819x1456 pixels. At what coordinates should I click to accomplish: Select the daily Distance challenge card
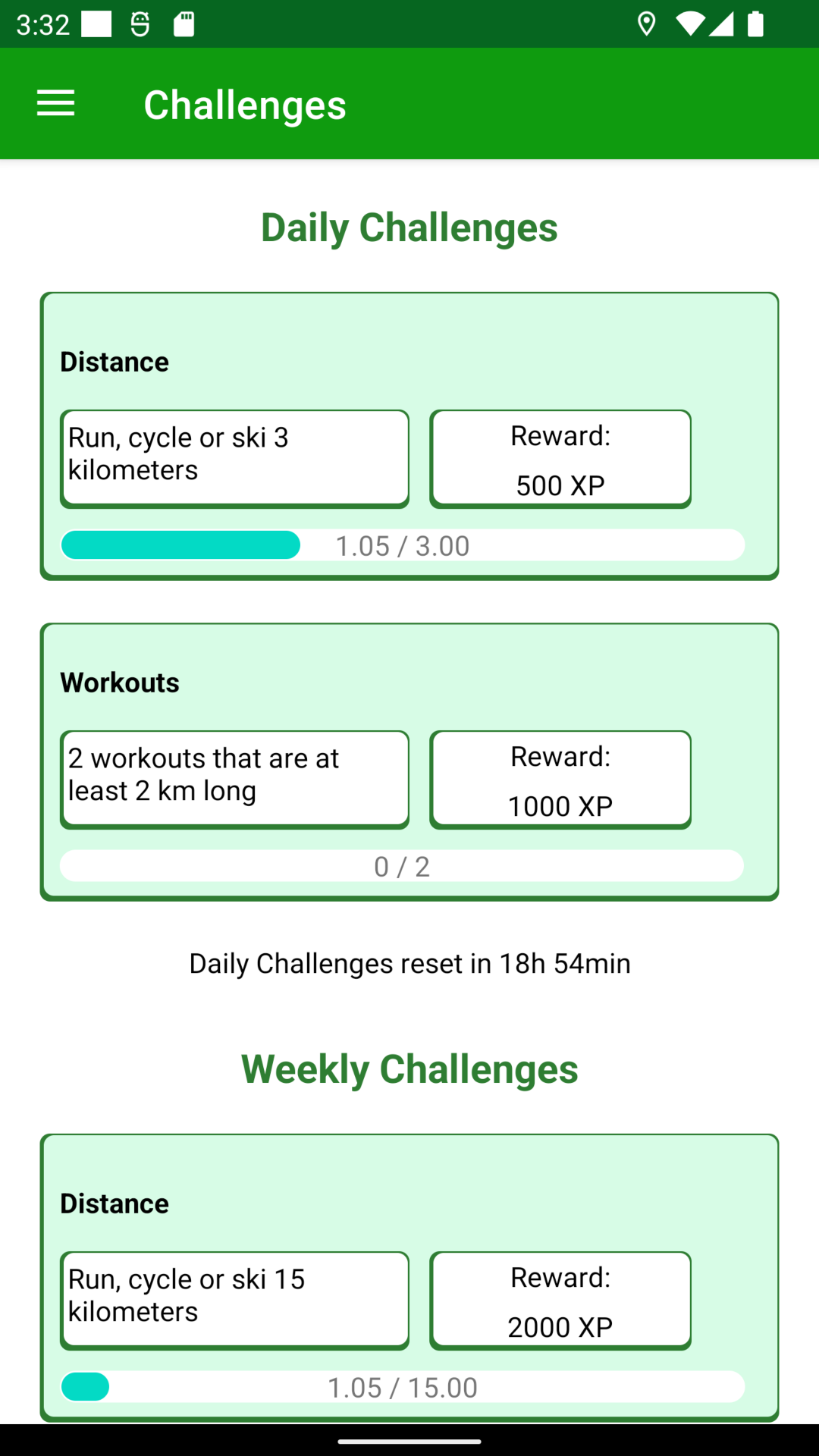409,435
